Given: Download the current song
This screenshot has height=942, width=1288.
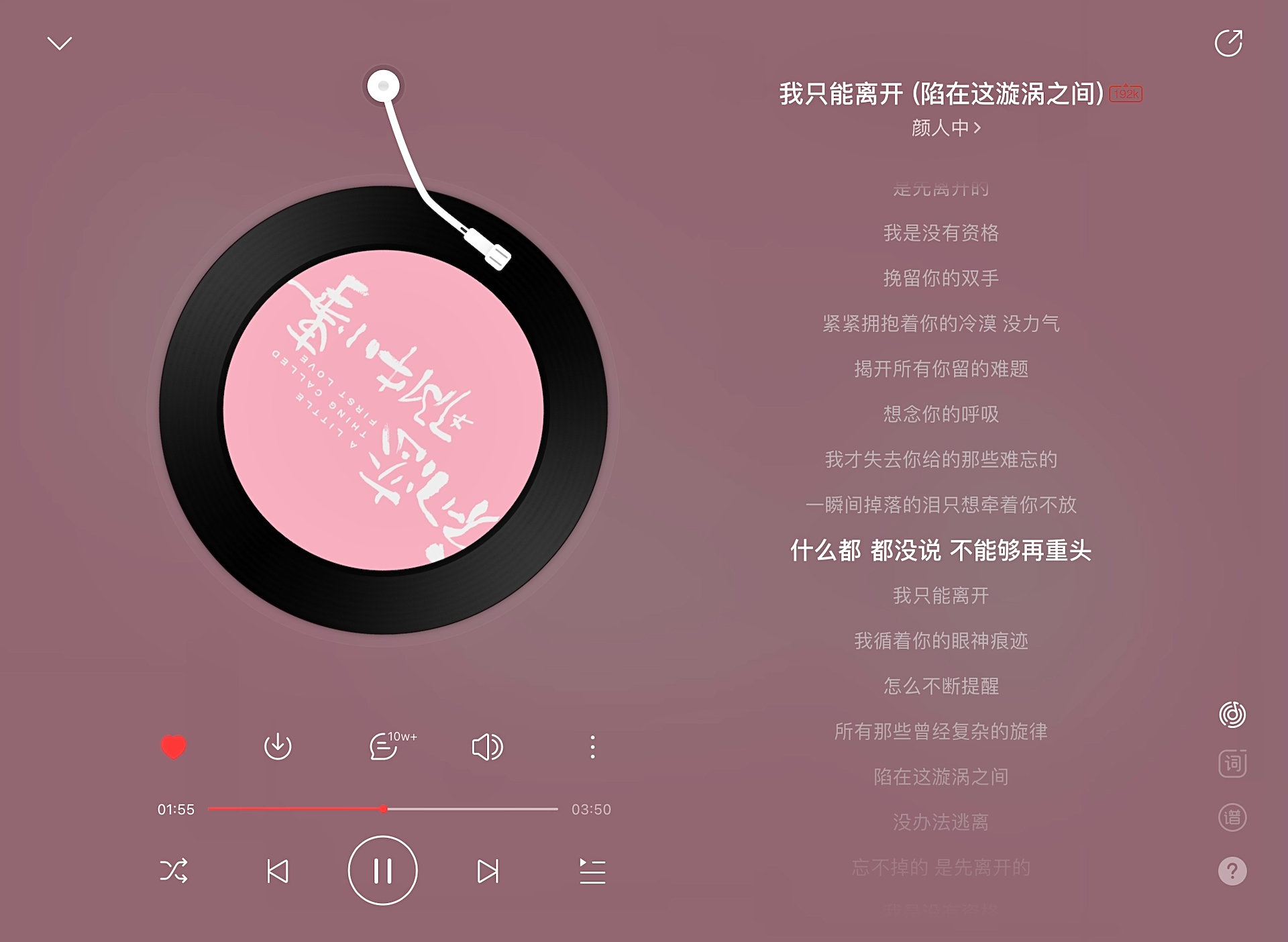Looking at the screenshot, I should [x=278, y=747].
